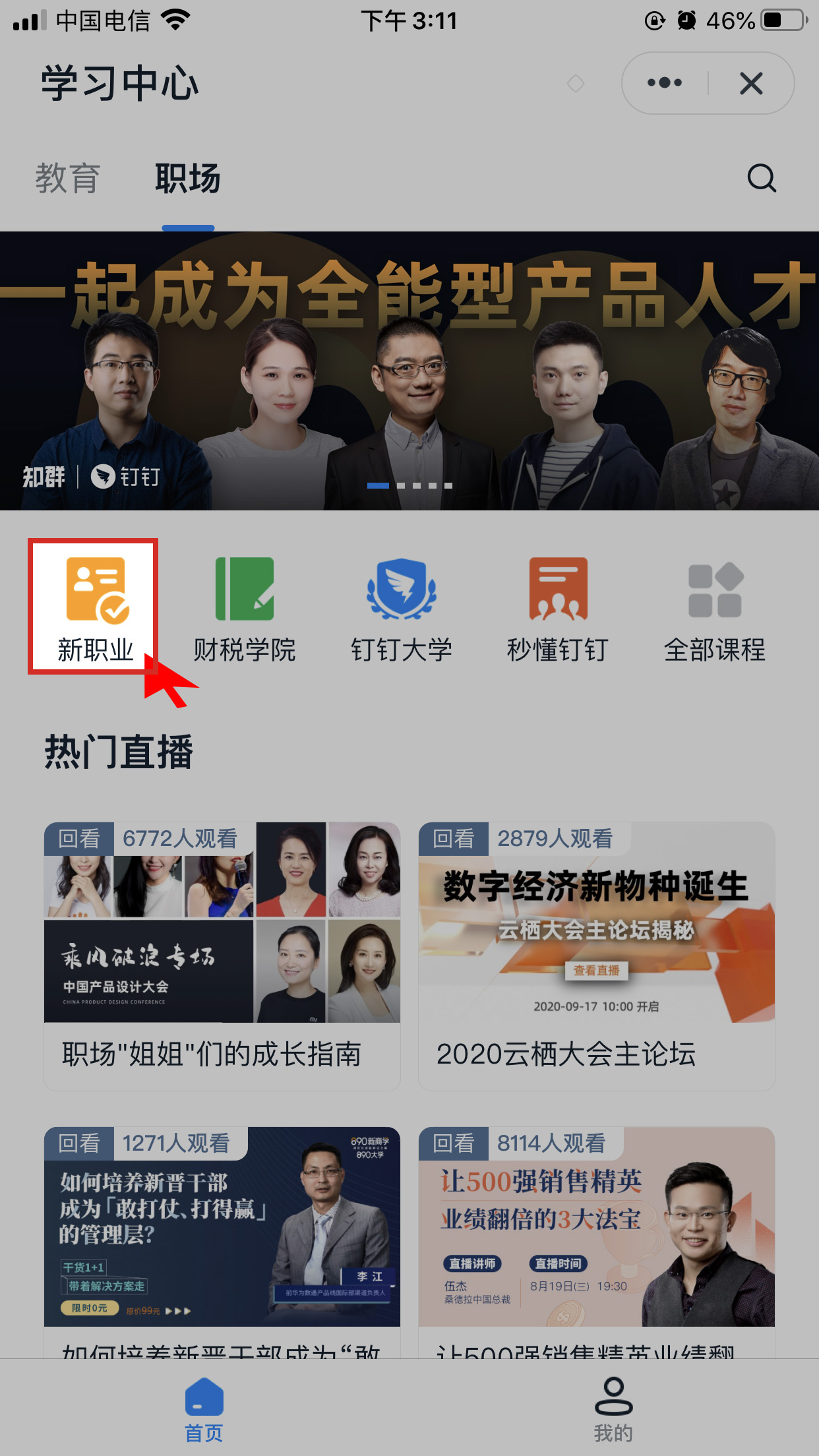
Task: Open 2020云栖大会主论坛 replay
Action: 596,955
